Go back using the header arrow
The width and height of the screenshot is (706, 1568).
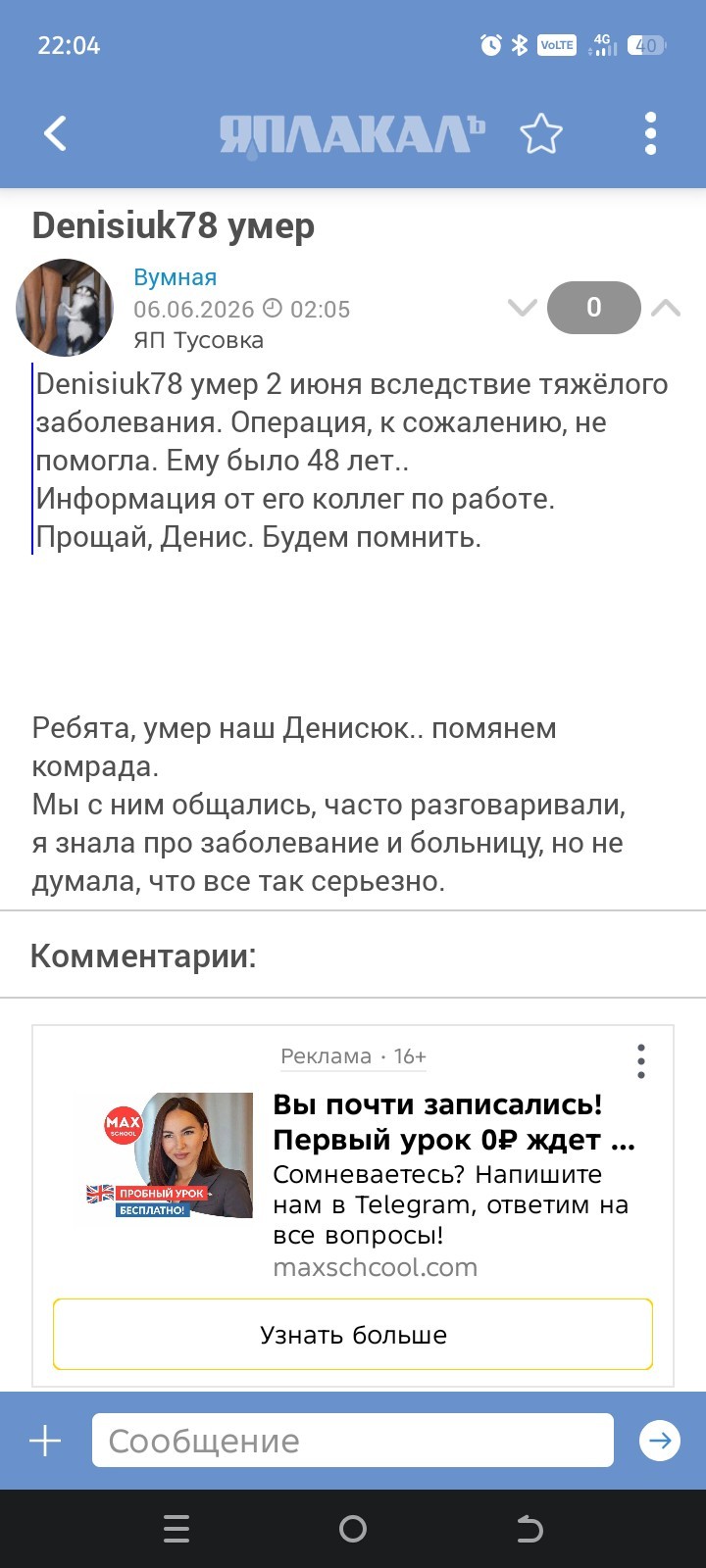click(55, 133)
